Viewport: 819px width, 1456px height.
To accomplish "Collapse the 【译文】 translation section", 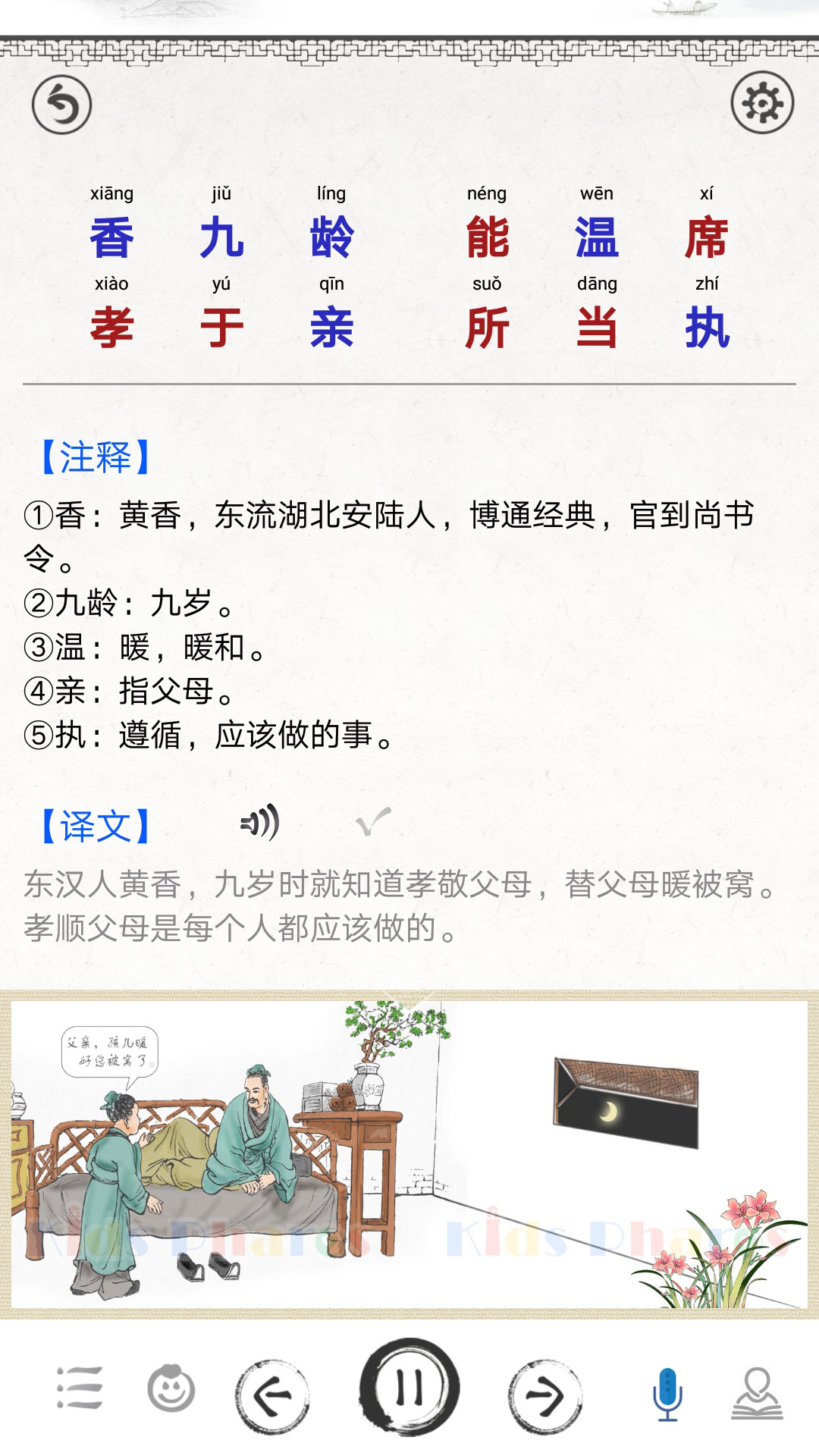I will pos(91,827).
